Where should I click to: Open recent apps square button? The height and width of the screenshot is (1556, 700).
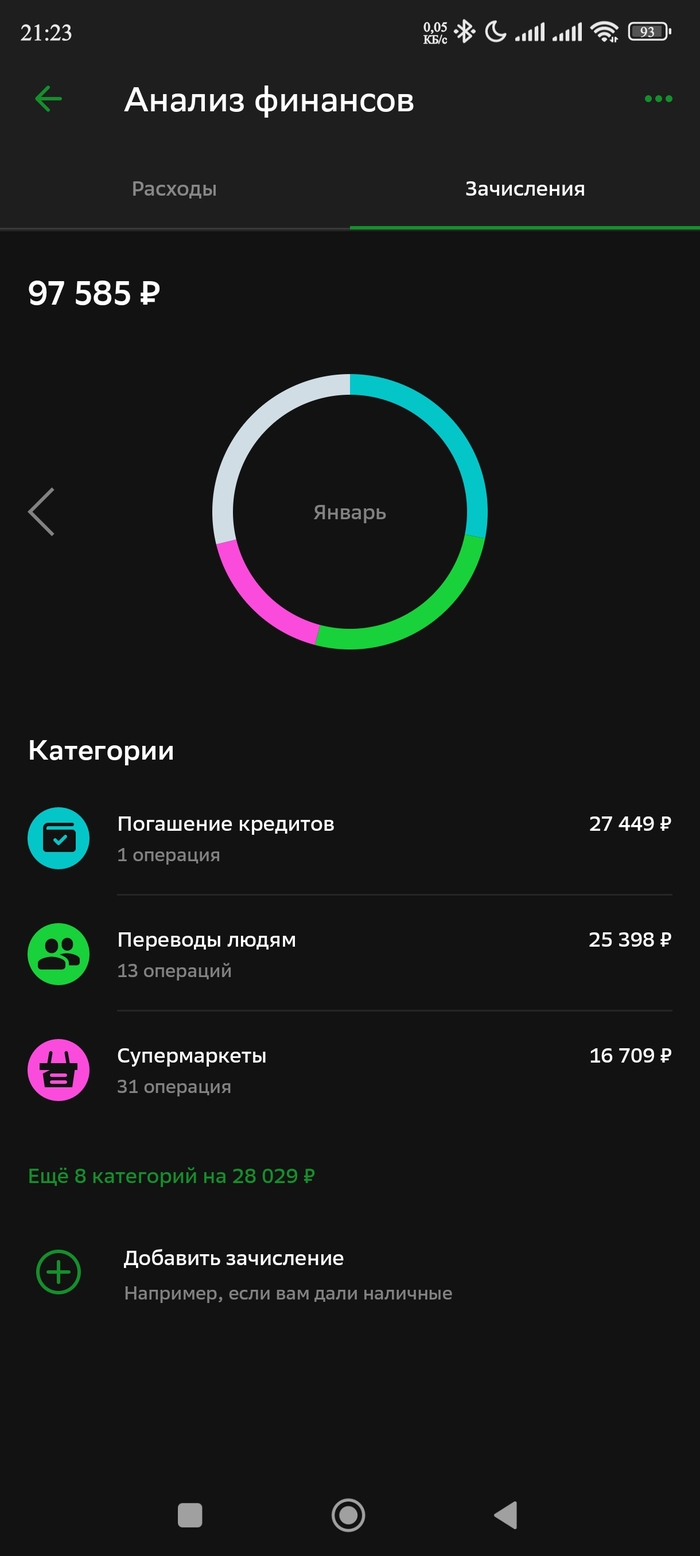[190, 1515]
